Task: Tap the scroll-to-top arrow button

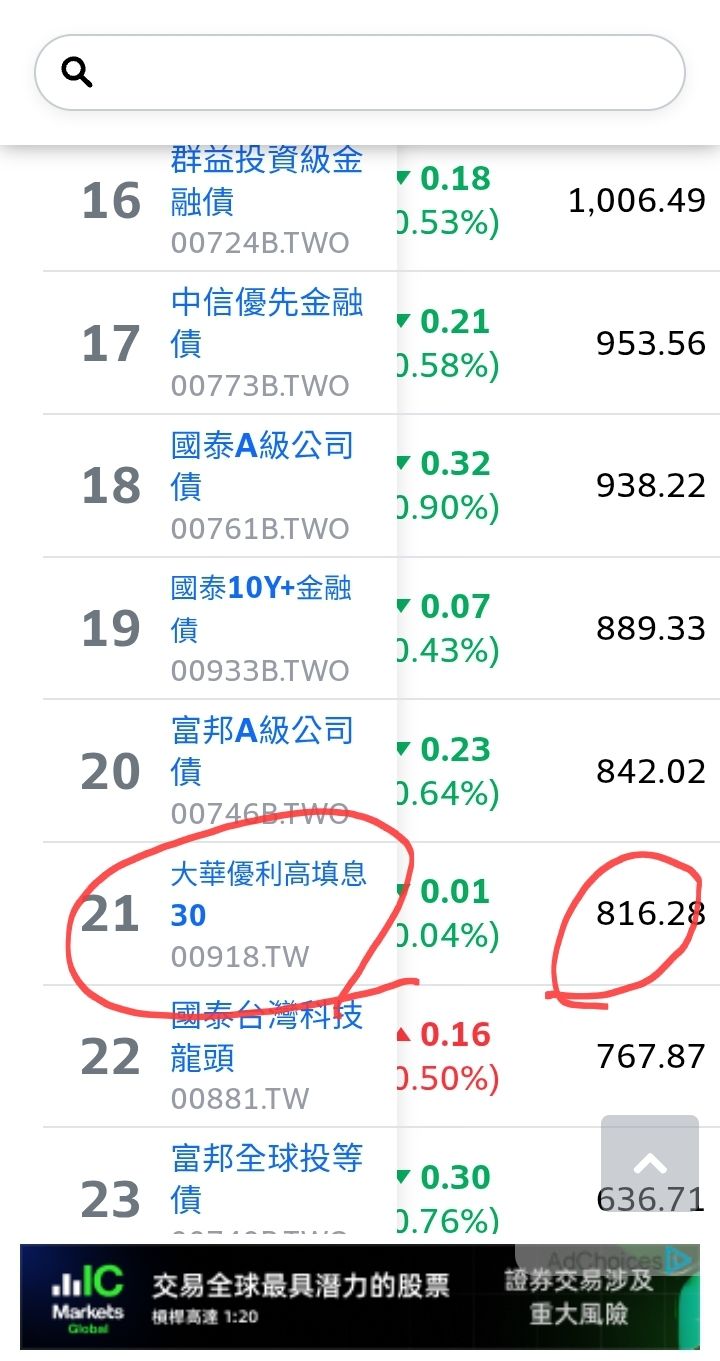Action: point(650,1165)
